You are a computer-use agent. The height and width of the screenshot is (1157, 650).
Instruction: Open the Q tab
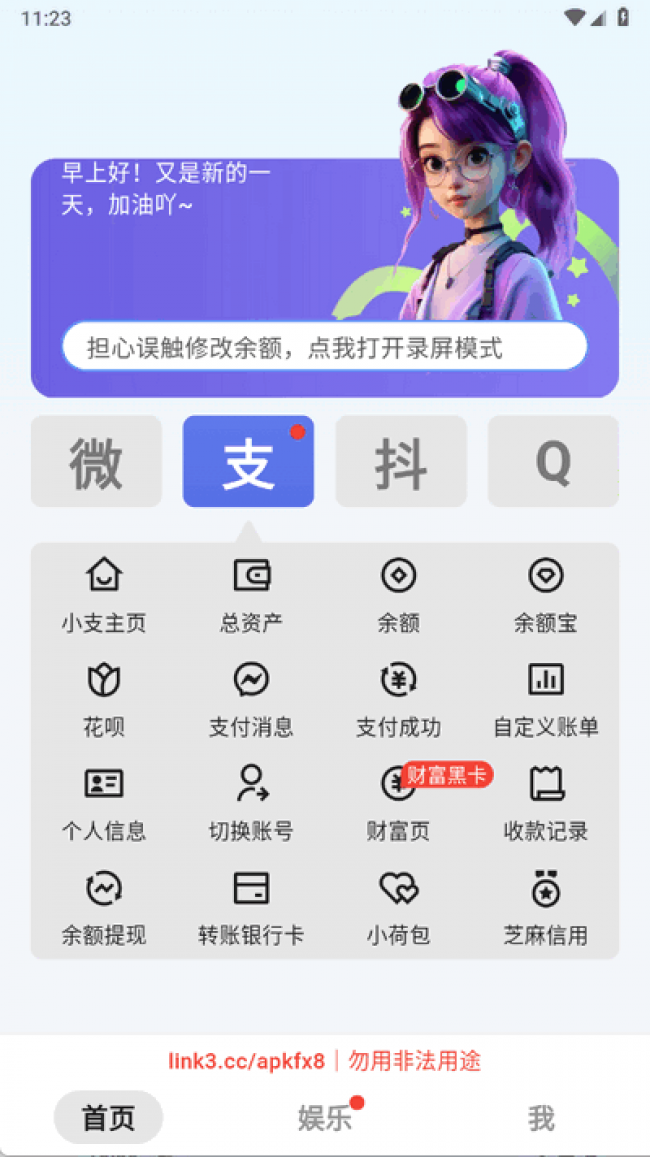tap(553, 461)
